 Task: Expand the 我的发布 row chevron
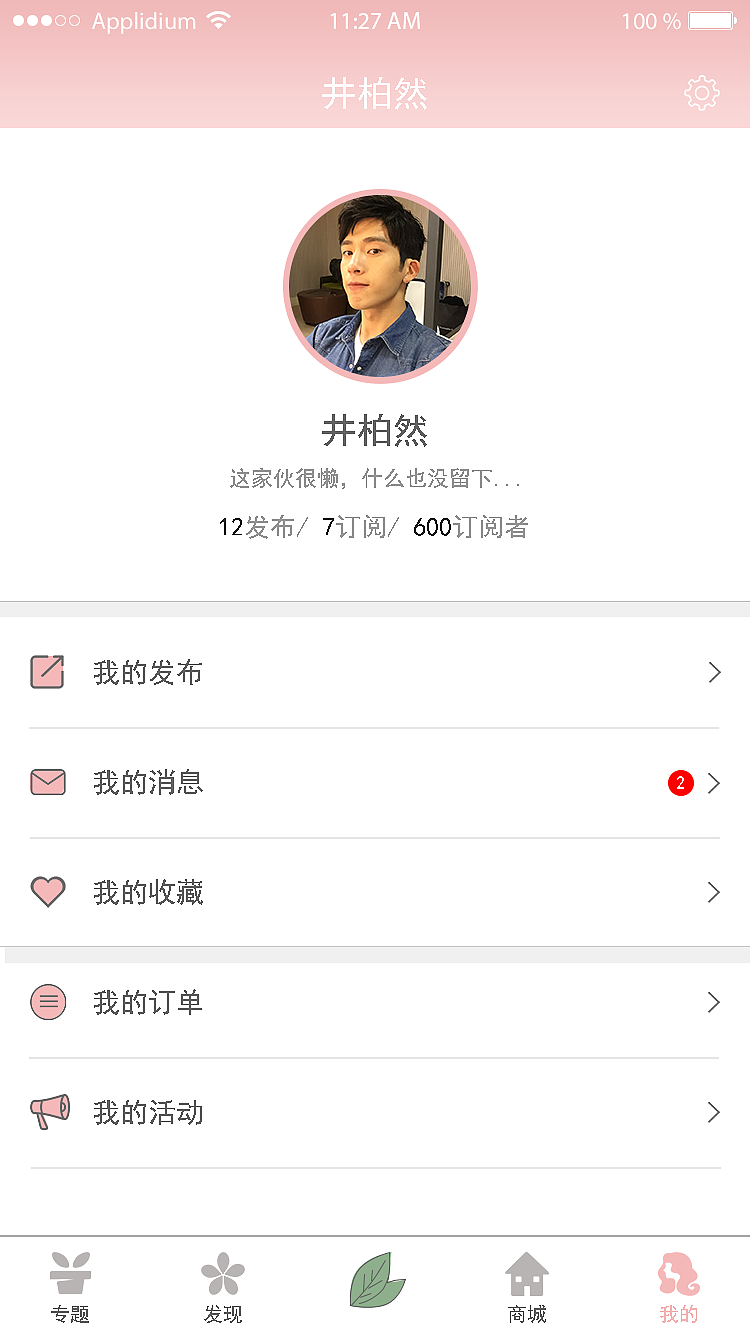(713, 672)
